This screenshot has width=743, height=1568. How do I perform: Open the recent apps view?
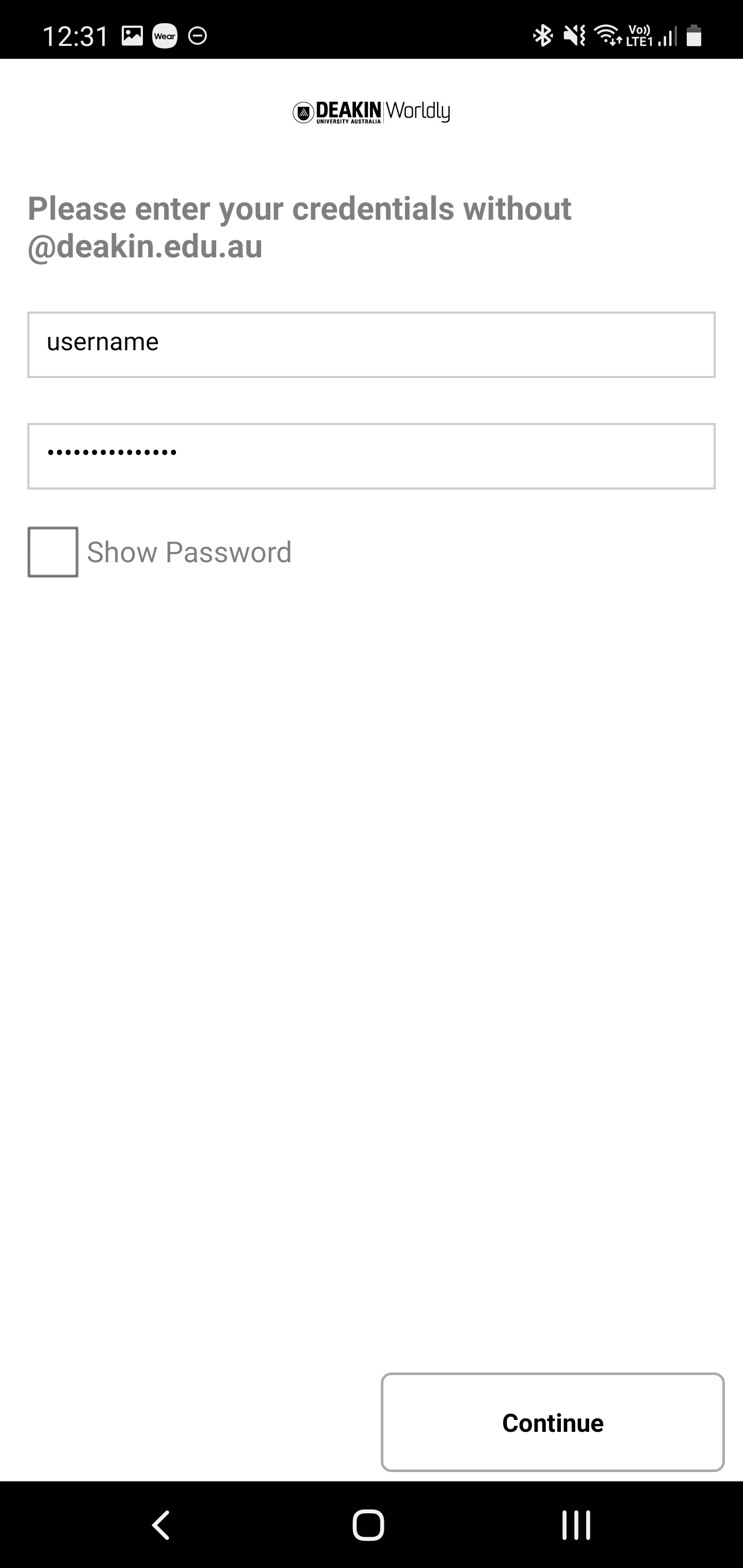tap(576, 1525)
